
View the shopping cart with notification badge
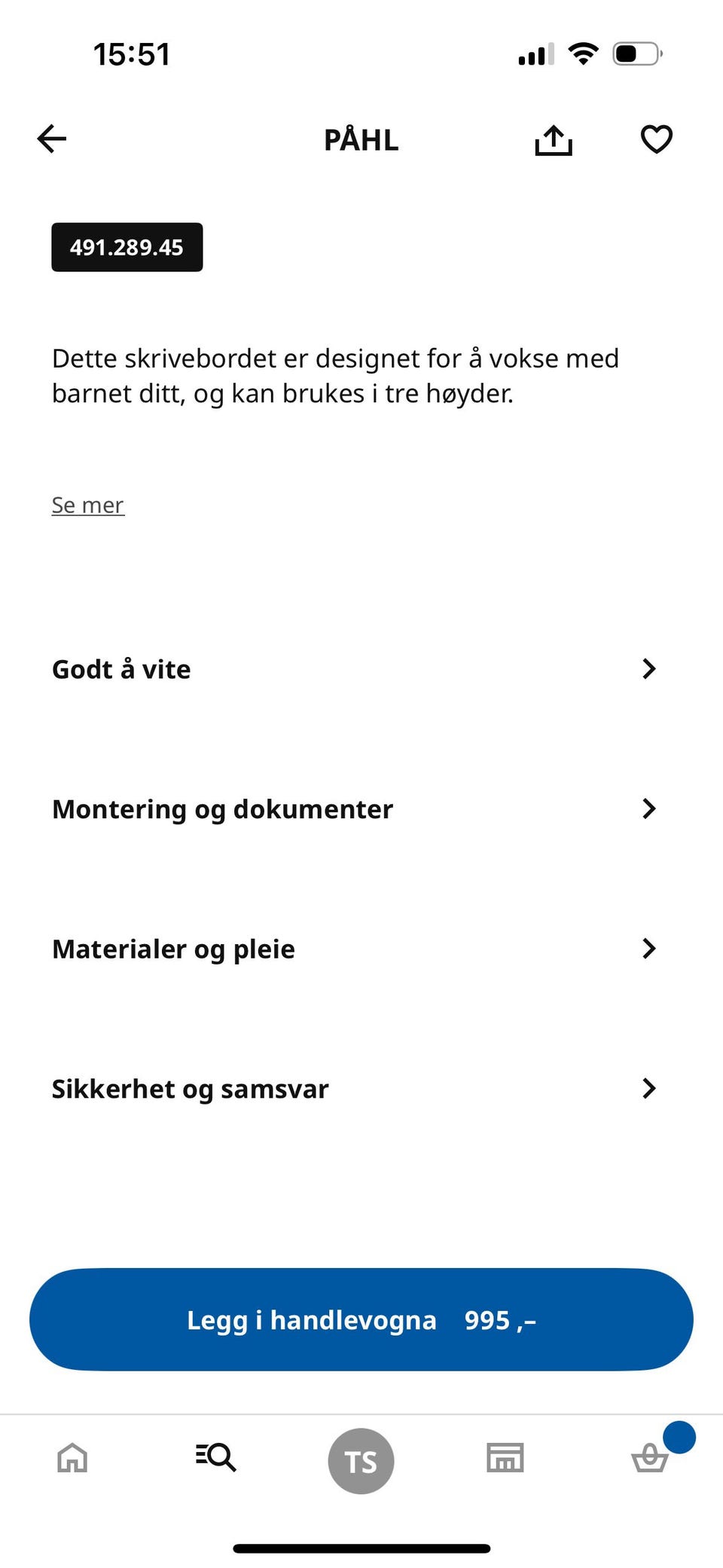click(648, 1459)
